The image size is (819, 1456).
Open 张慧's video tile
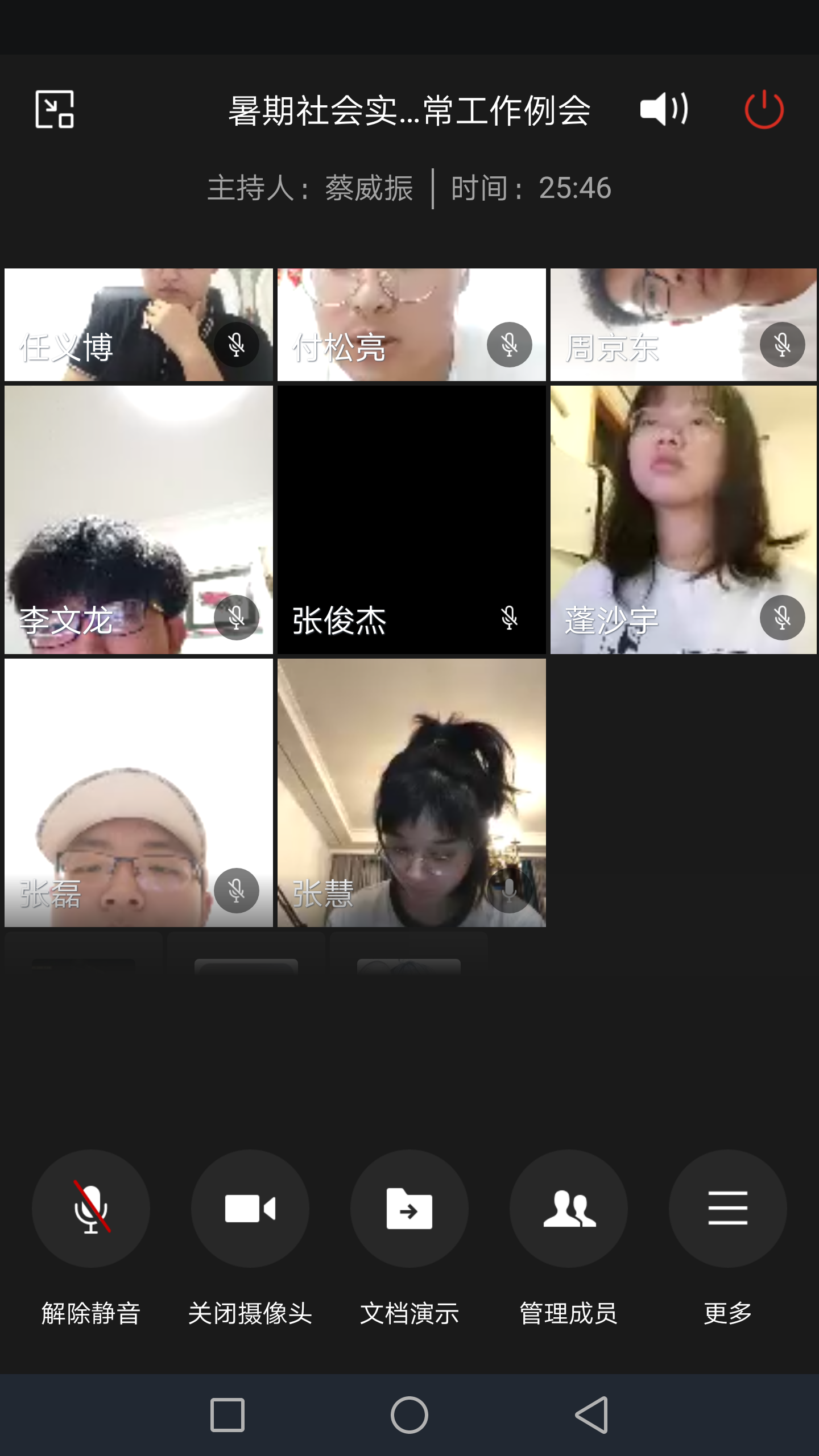(x=412, y=793)
